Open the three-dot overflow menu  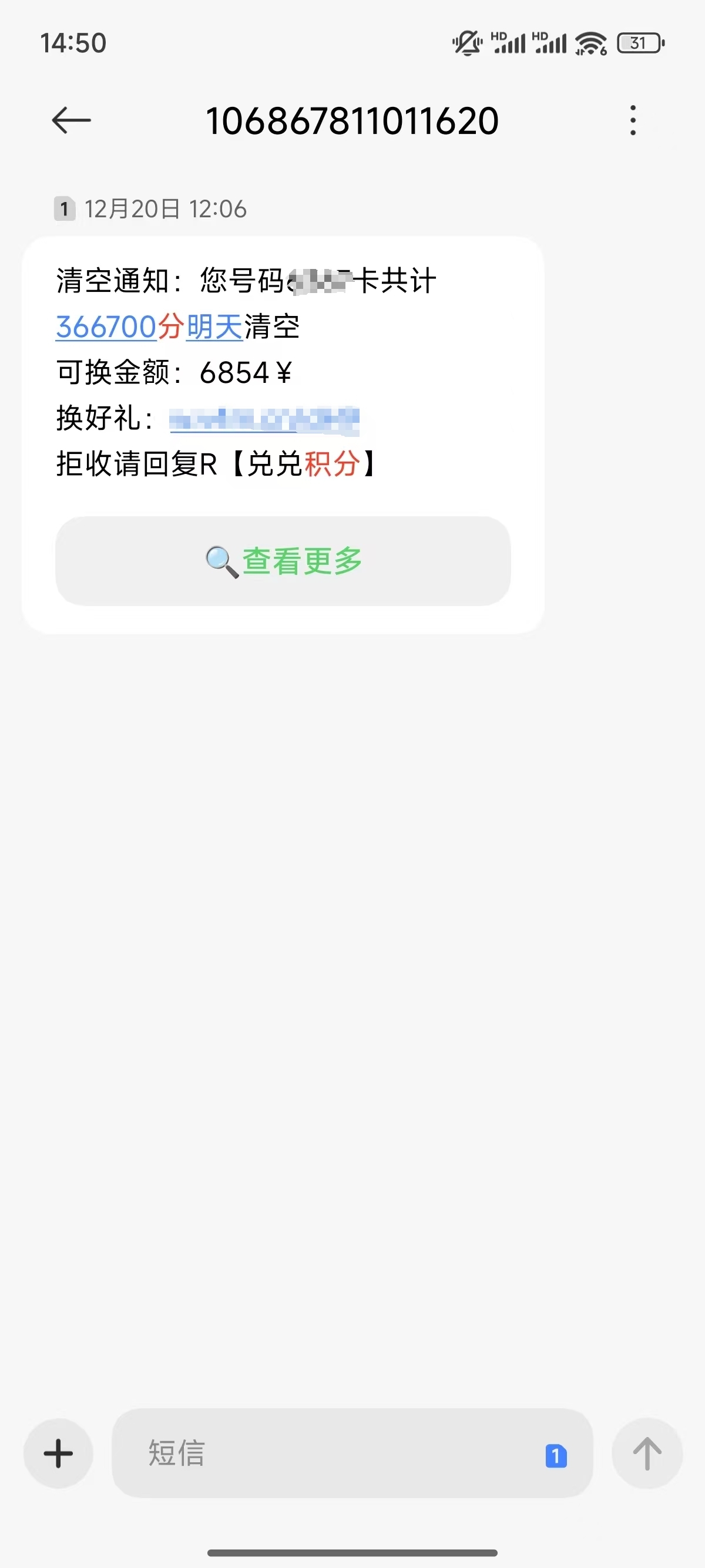click(x=633, y=120)
